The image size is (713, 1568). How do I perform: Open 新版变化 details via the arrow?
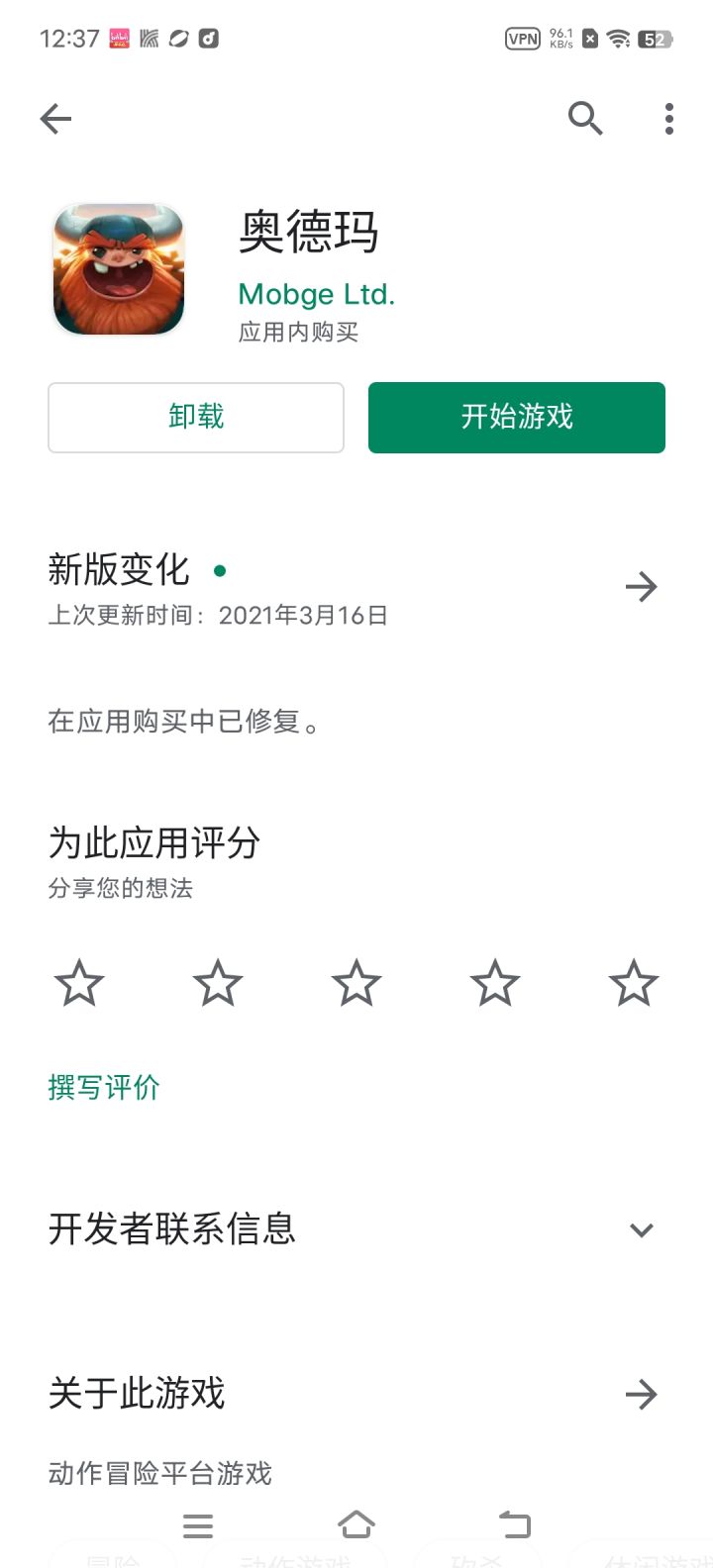(642, 586)
